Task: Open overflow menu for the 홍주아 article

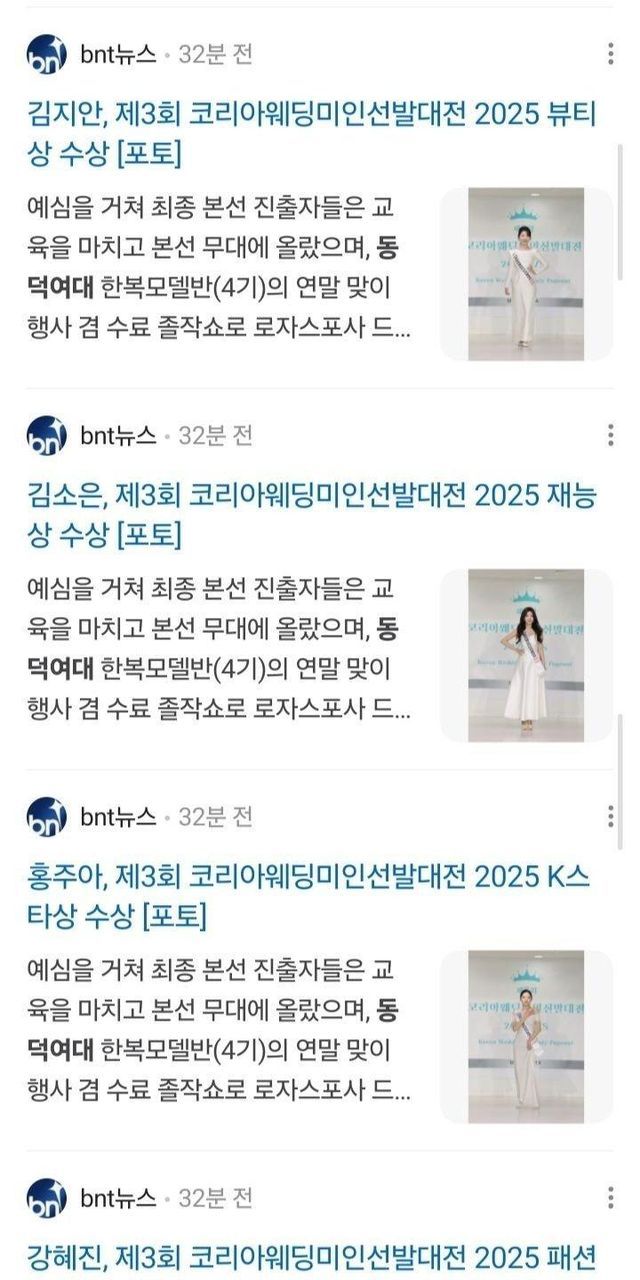Action: (x=610, y=816)
